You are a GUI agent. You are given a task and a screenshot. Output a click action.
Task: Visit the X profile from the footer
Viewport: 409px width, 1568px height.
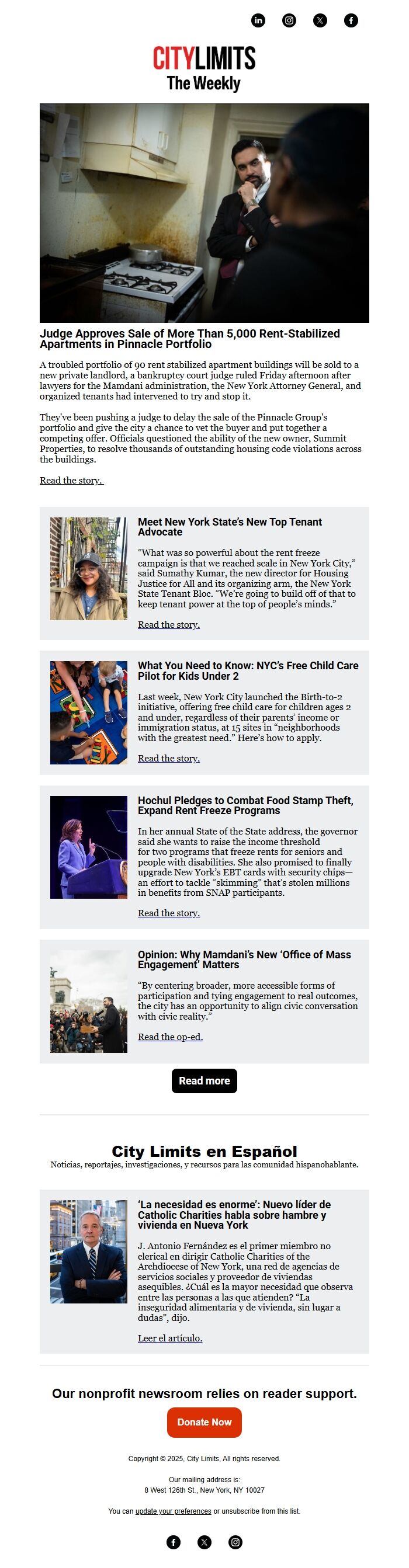click(x=204, y=1542)
